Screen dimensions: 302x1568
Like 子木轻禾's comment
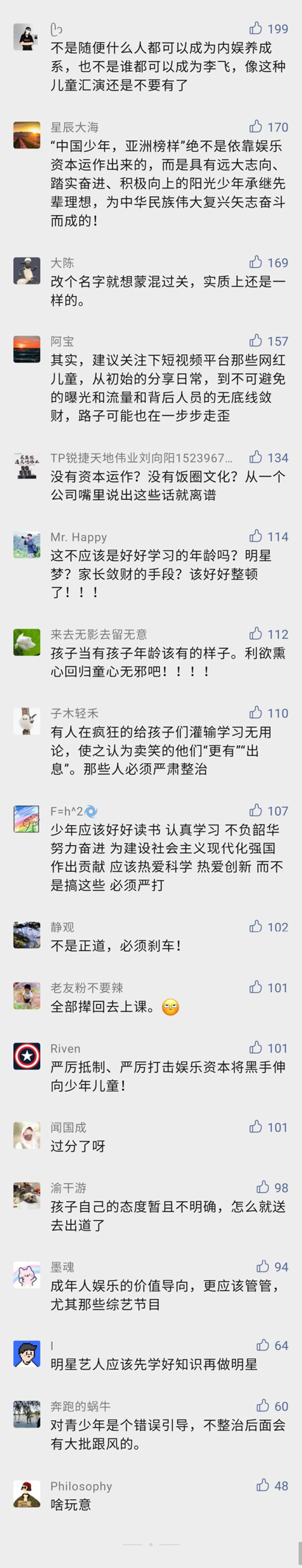click(256, 713)
